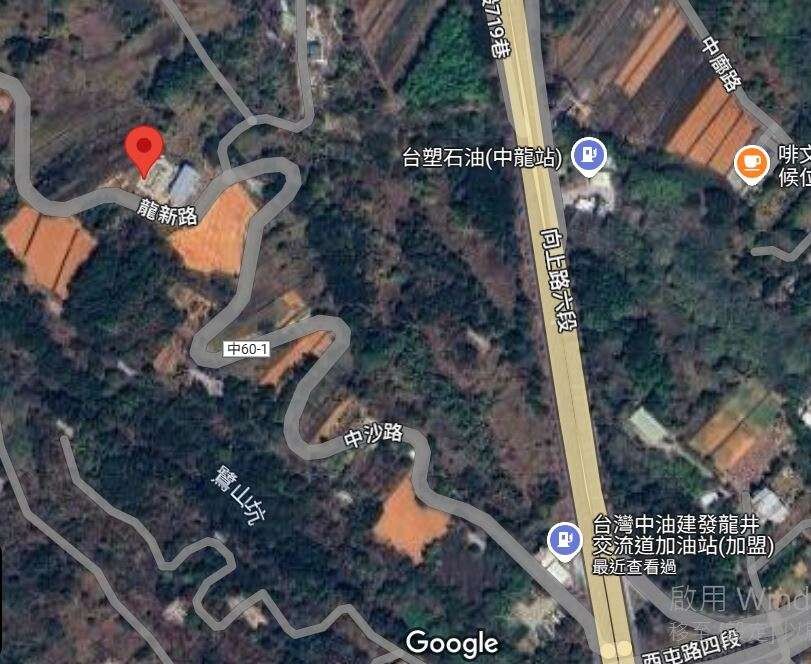The height and width of the screenshot is (664, 811).
Task: Open 台塑石油(中龍站) gas station marker
Action: click(x=591, y=155)
